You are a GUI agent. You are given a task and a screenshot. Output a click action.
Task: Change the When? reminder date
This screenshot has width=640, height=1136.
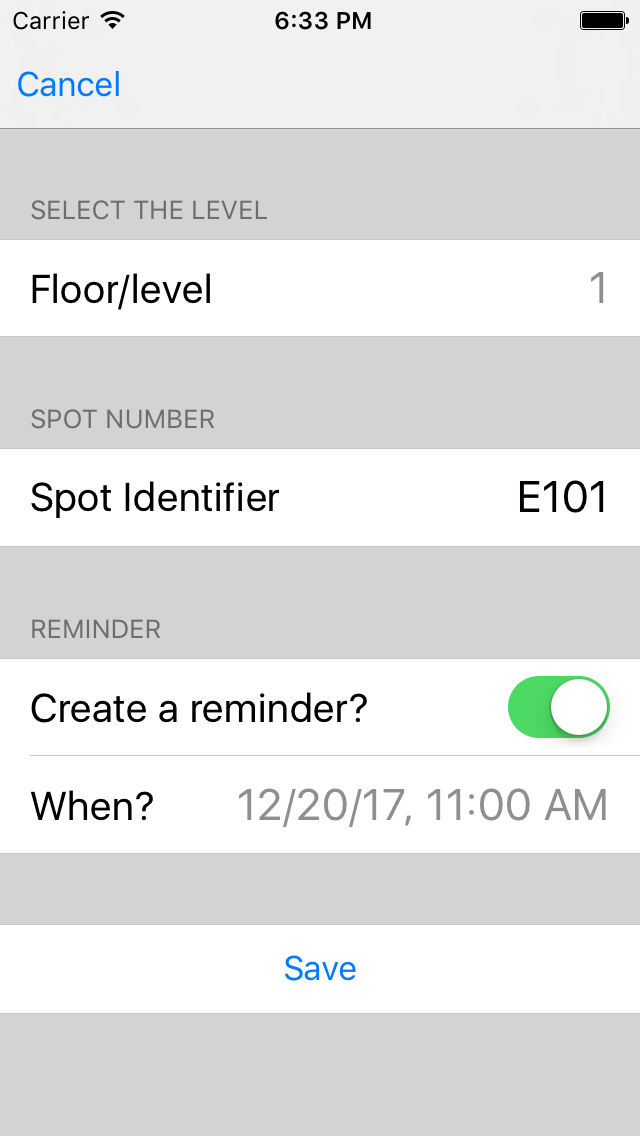point(320,805)
